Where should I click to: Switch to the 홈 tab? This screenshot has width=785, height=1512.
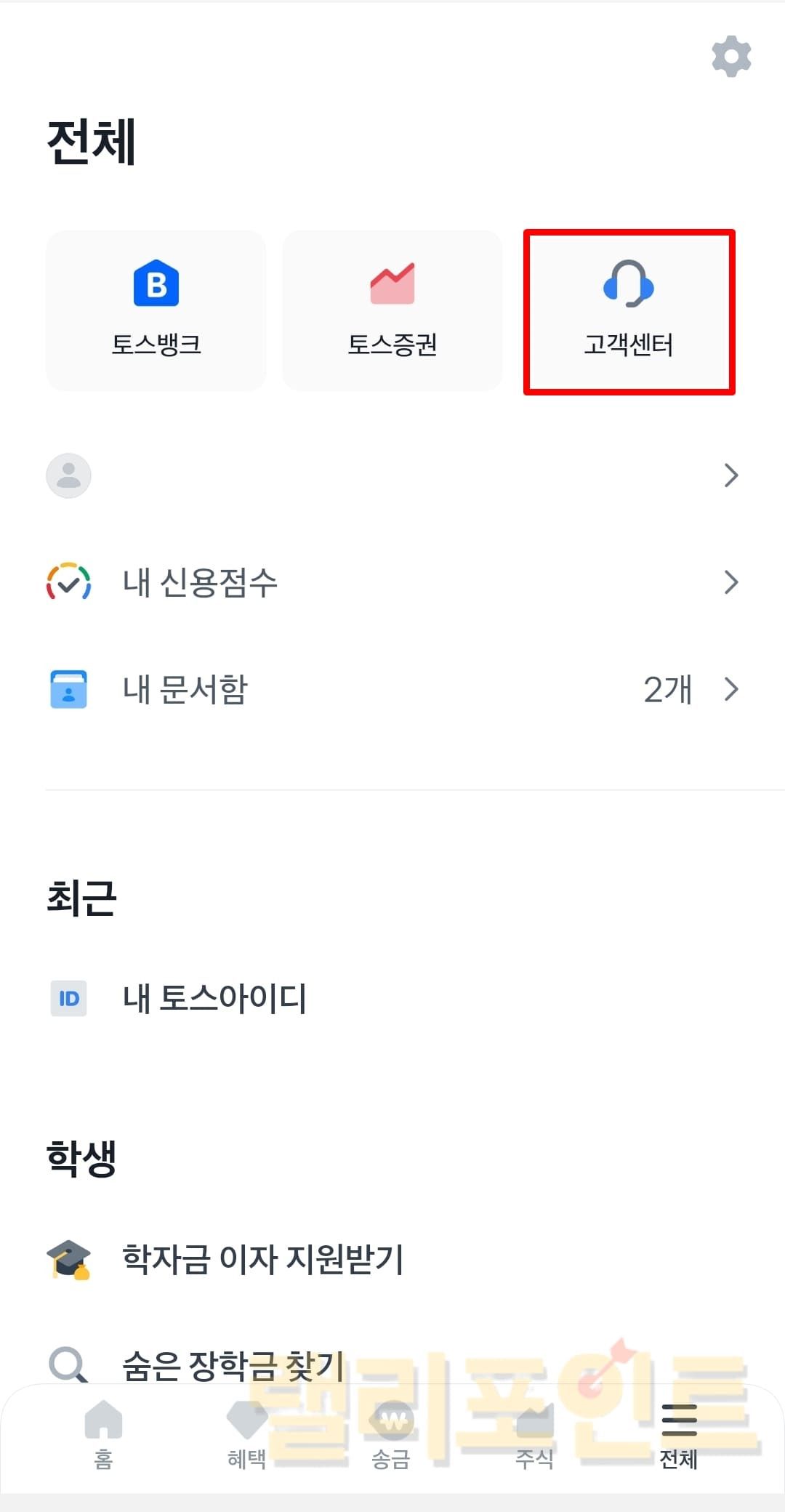(x=103, y=1434)
